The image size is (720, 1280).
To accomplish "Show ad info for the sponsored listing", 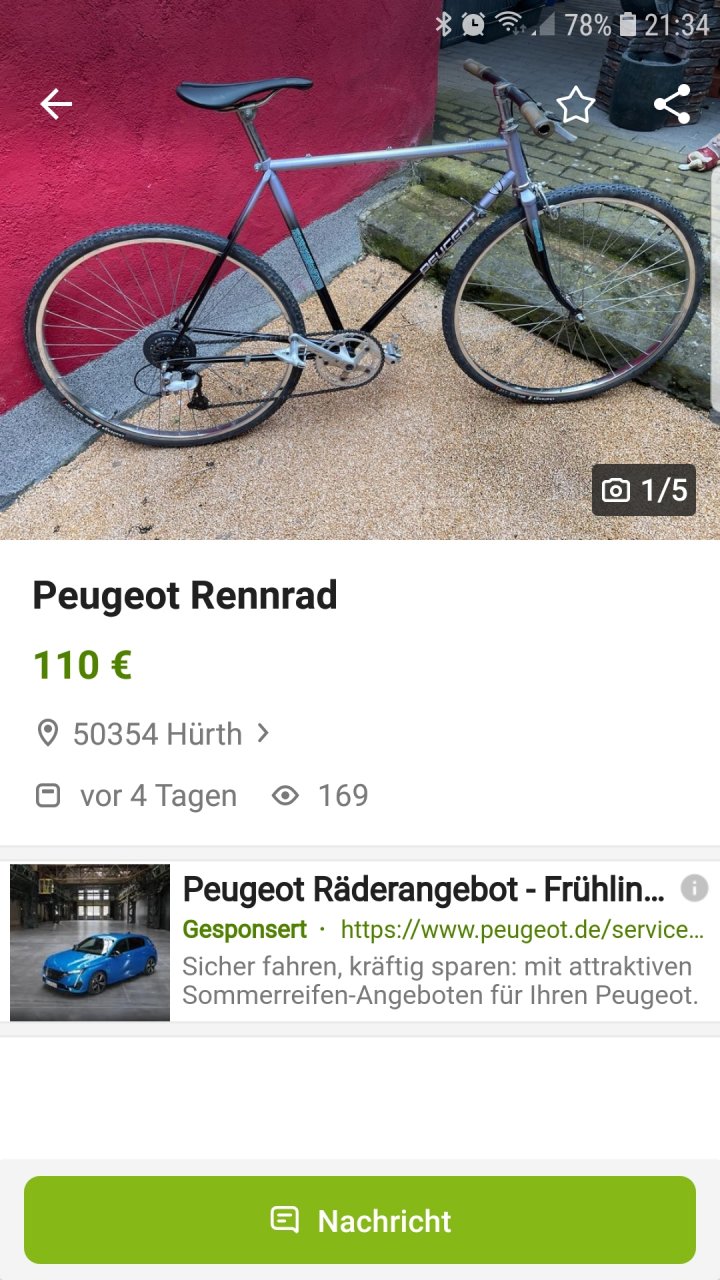I will click(x=694, y=888).
